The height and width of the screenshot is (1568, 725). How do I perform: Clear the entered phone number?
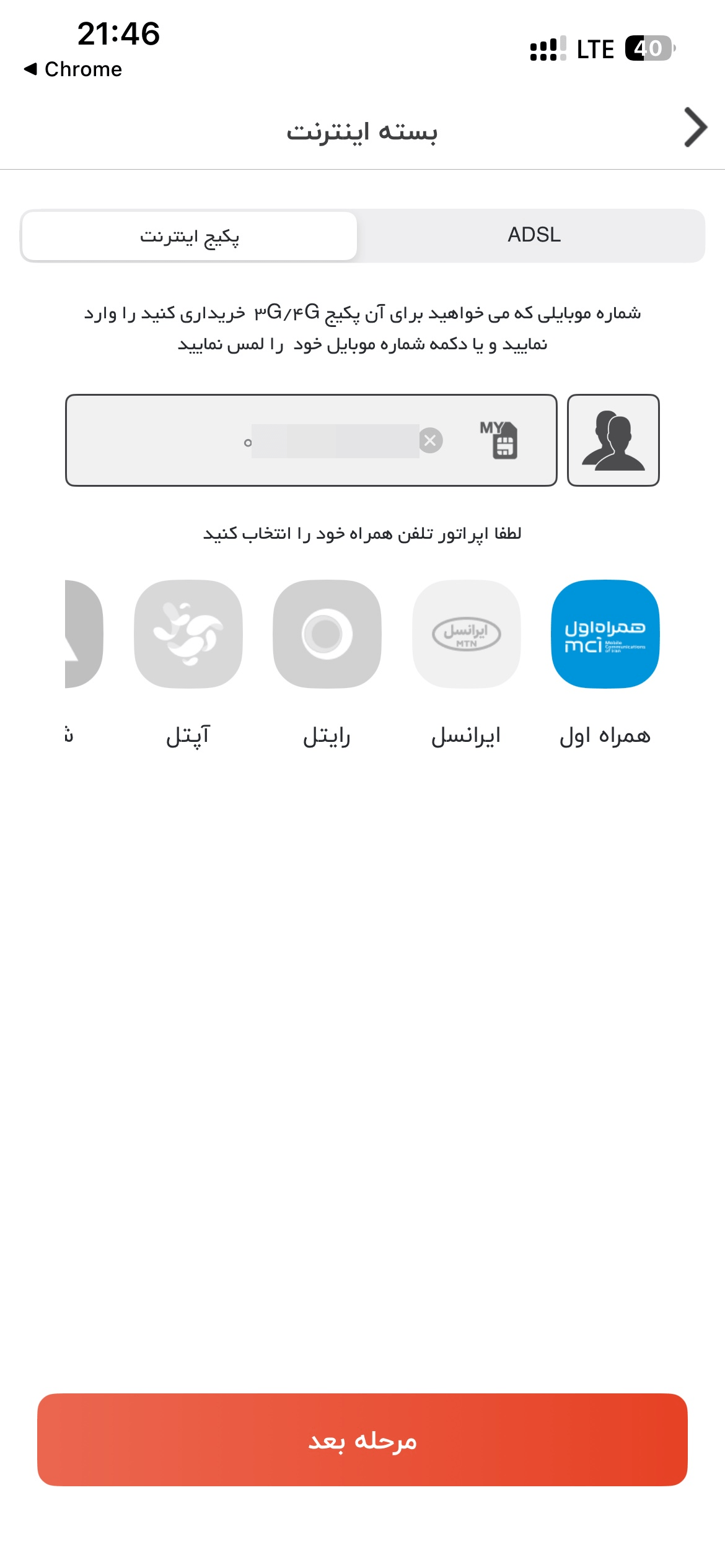[x=430, y=440]
